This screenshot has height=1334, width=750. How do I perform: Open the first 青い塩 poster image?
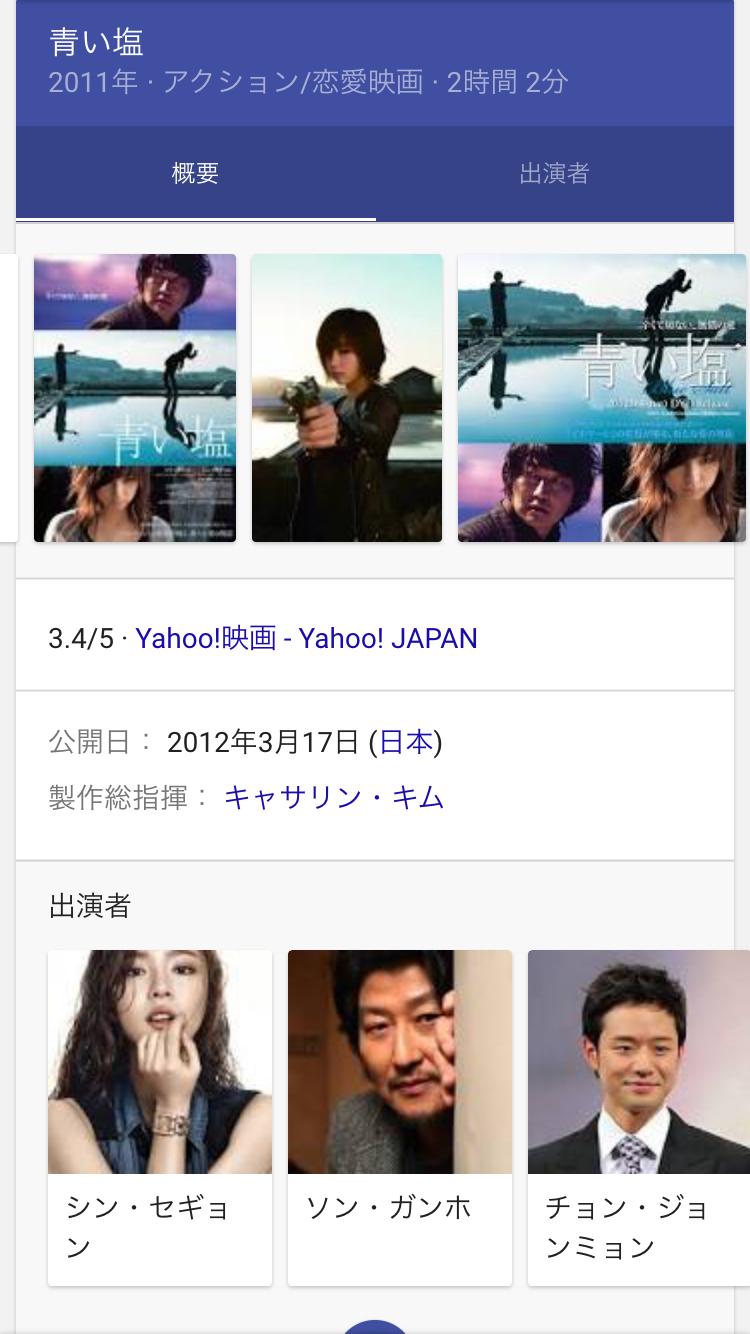[x=135, y=398]
